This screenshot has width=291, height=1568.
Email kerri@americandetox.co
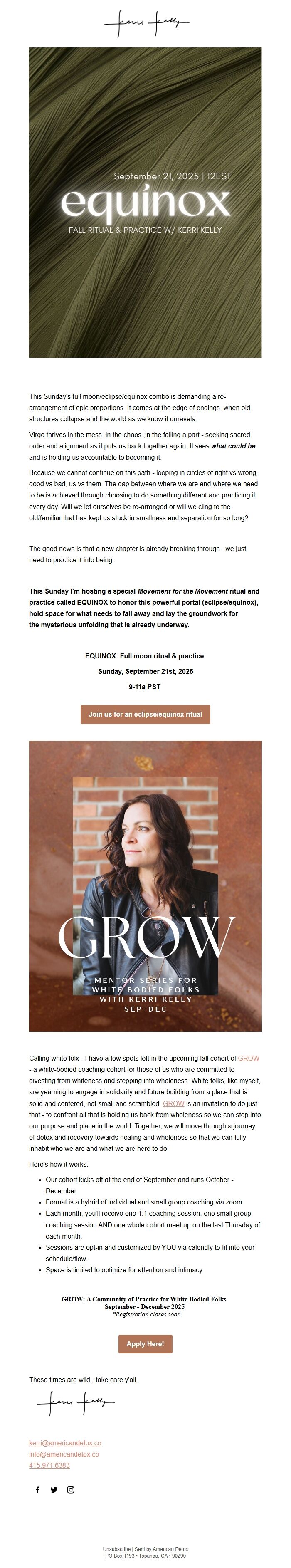pos(65,1443)
